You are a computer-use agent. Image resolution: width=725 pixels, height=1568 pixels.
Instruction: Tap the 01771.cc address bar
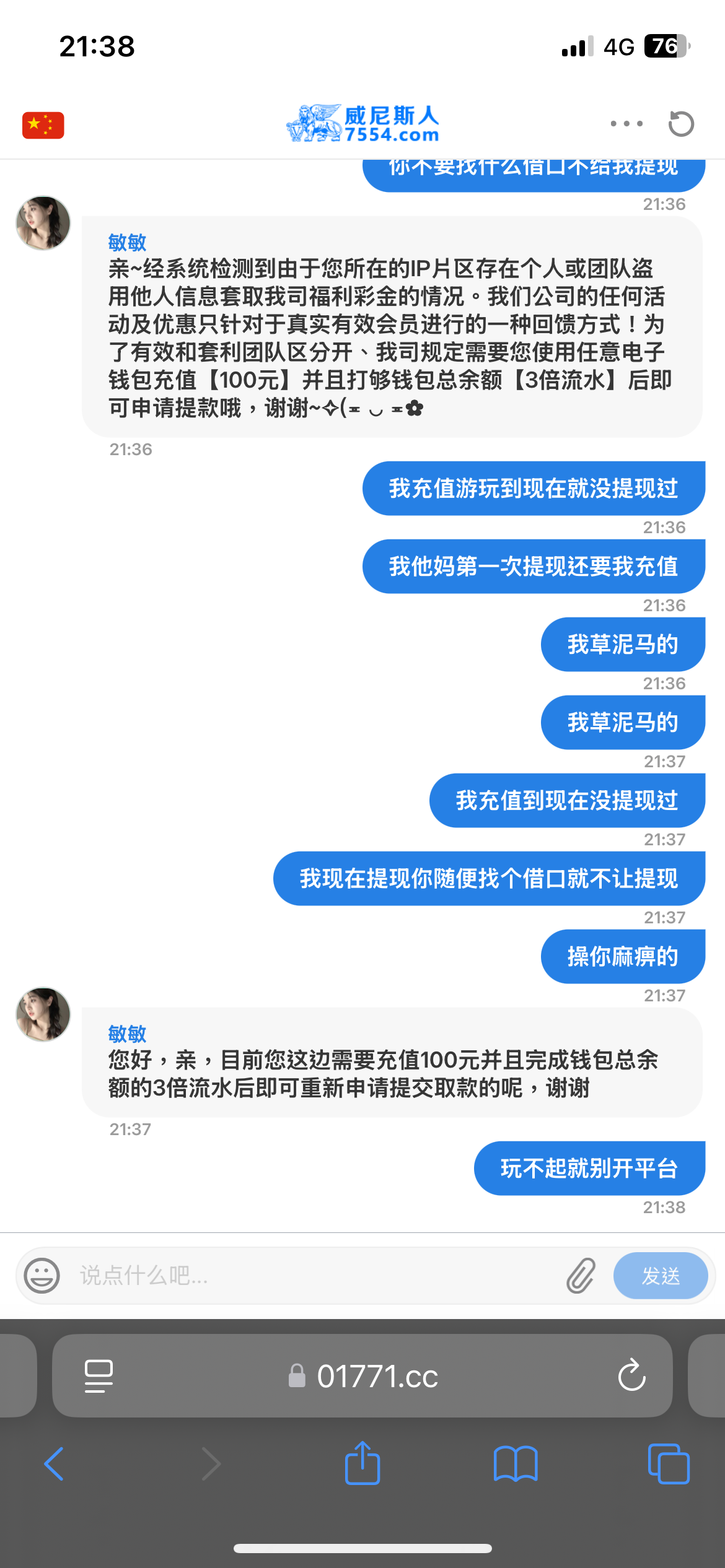(x=377, y=1376)
